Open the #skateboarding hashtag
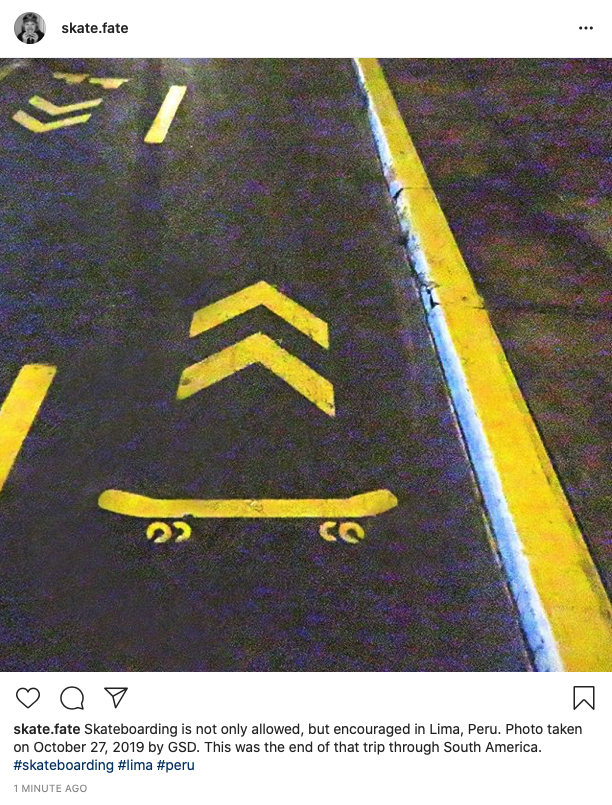Screen dimensions: 612x805 pyautogui.click(x=63, y=765)
